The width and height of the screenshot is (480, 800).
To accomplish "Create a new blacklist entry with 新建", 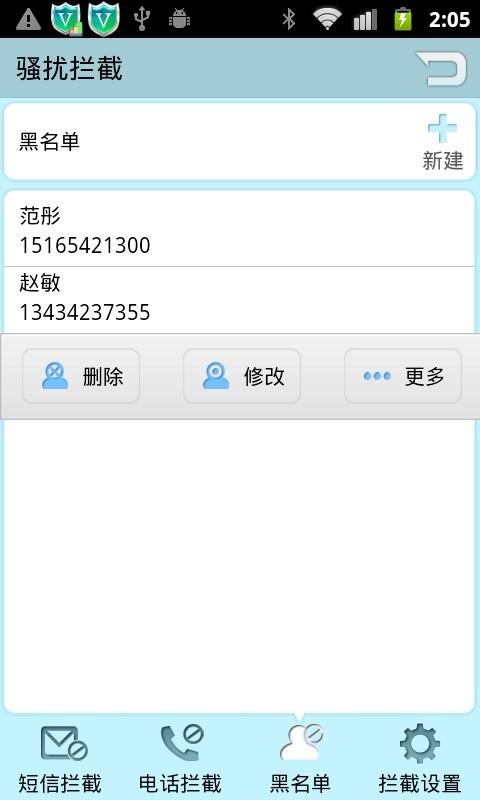I will 442,142.
